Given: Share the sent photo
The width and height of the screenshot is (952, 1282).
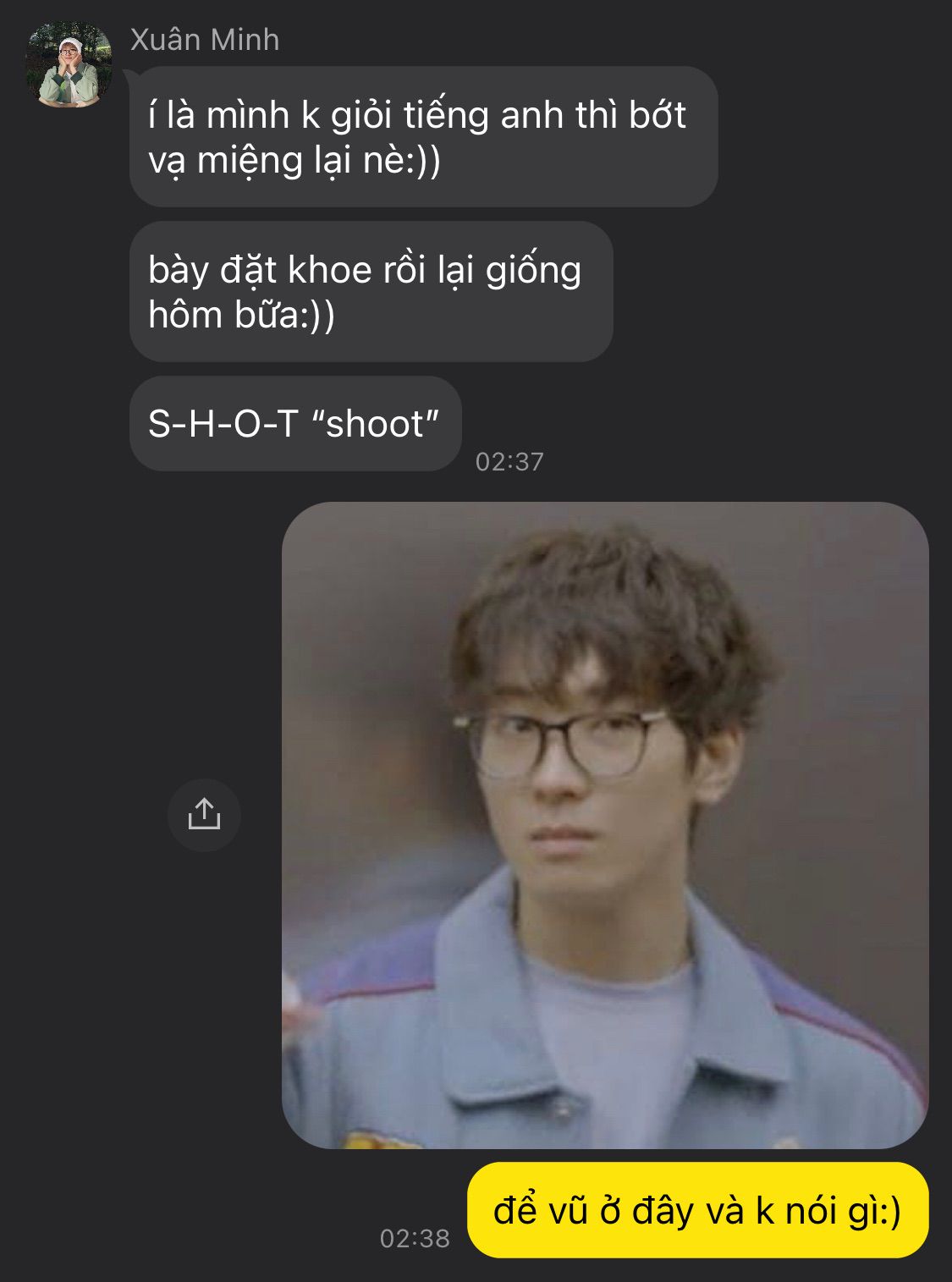Looking at the screenshot, I should click(x=204, y=815).
